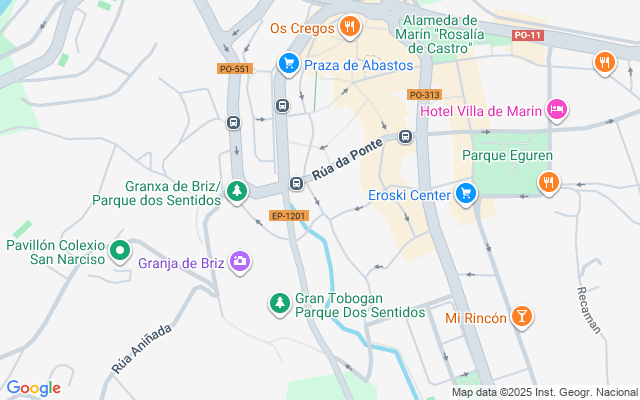Tap the Hotel Villa de Marin pin
This screenshot has width=640, height=400.
558,110
